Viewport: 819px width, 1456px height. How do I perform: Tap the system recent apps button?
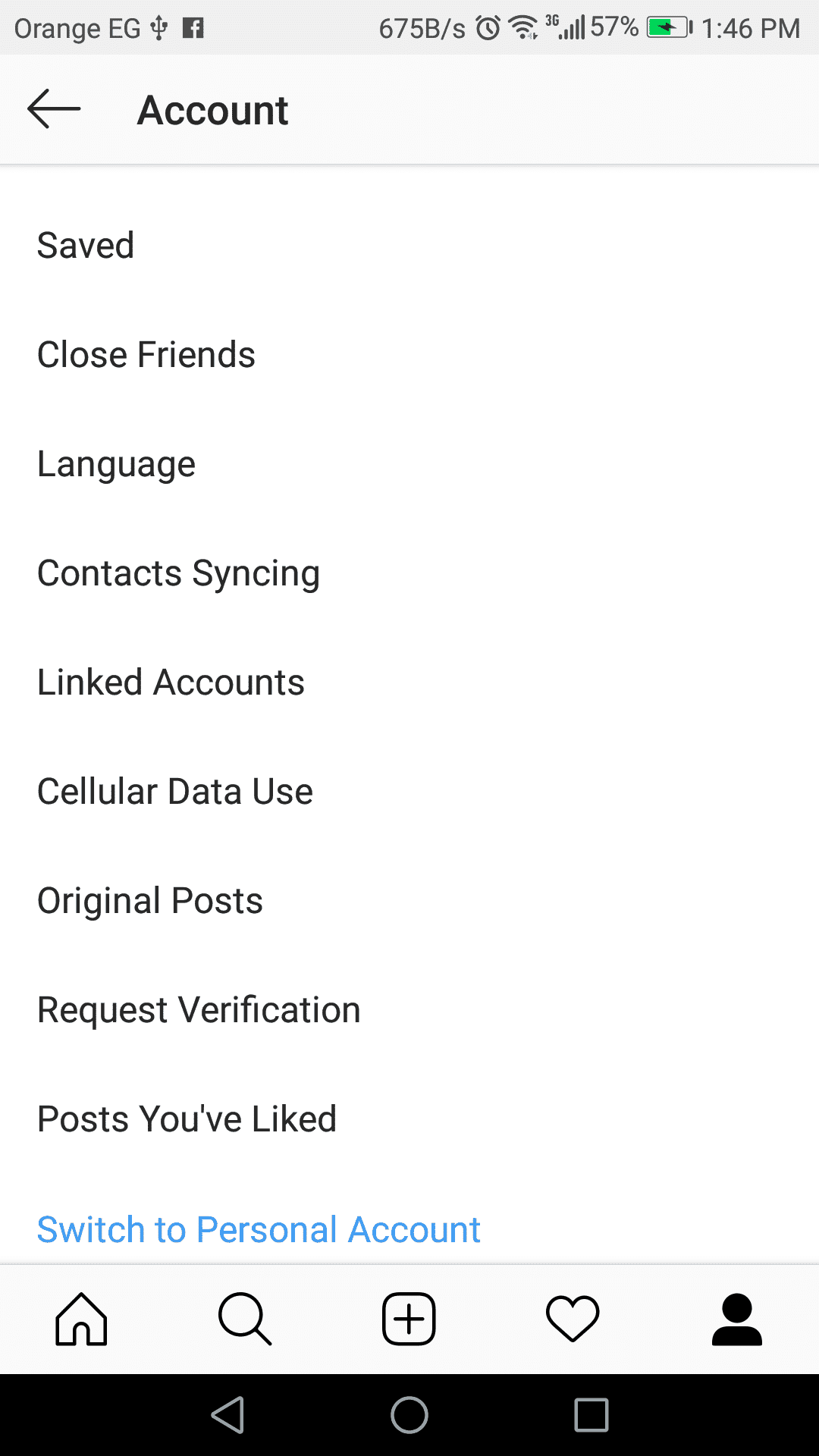tap(591, 1415)
